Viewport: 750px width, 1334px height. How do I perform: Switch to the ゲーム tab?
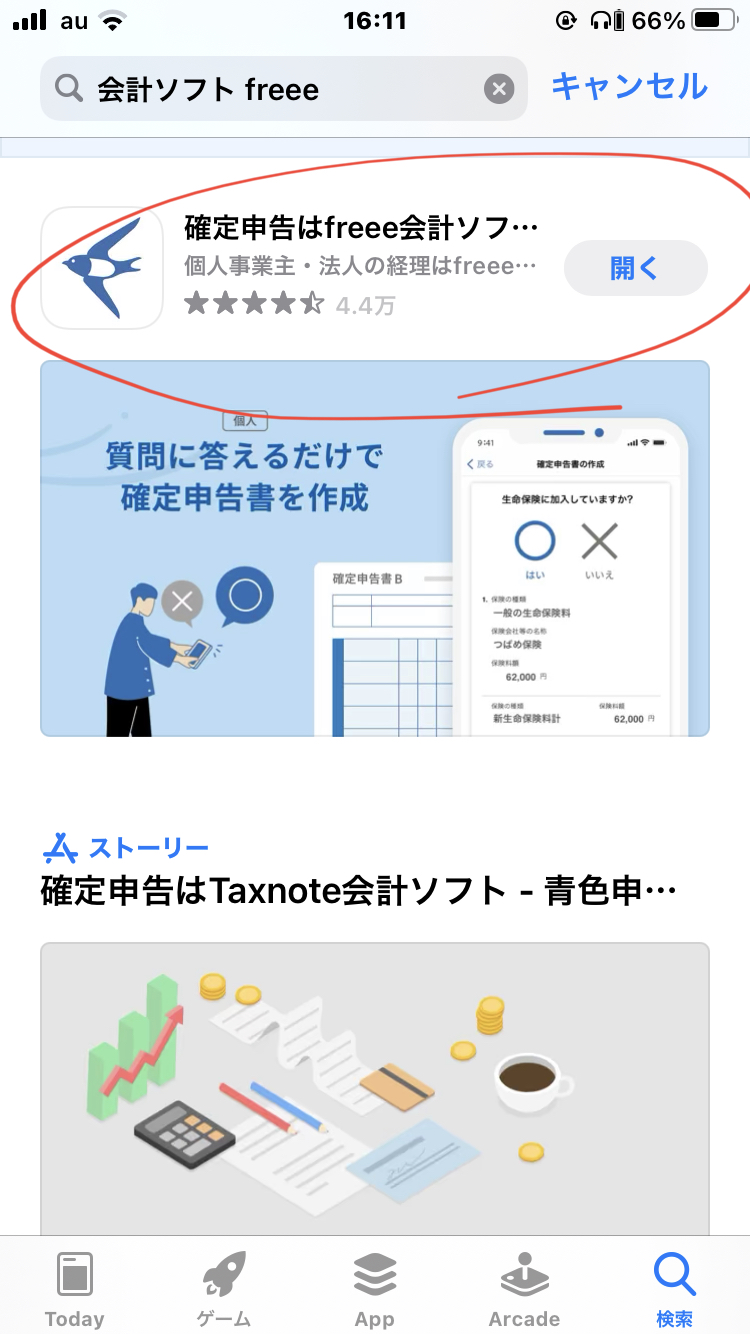click(225, 1288)
